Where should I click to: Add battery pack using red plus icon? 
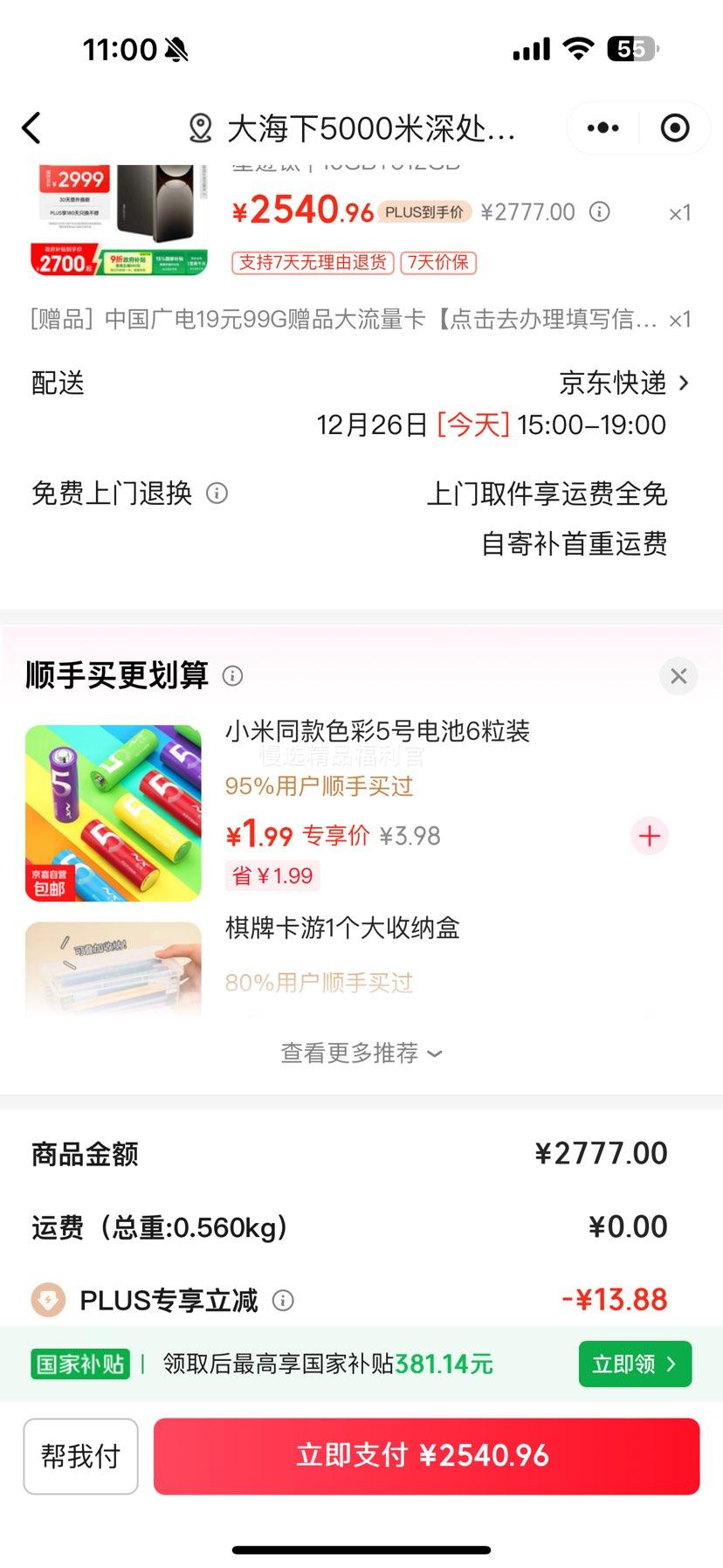point(649,836)
